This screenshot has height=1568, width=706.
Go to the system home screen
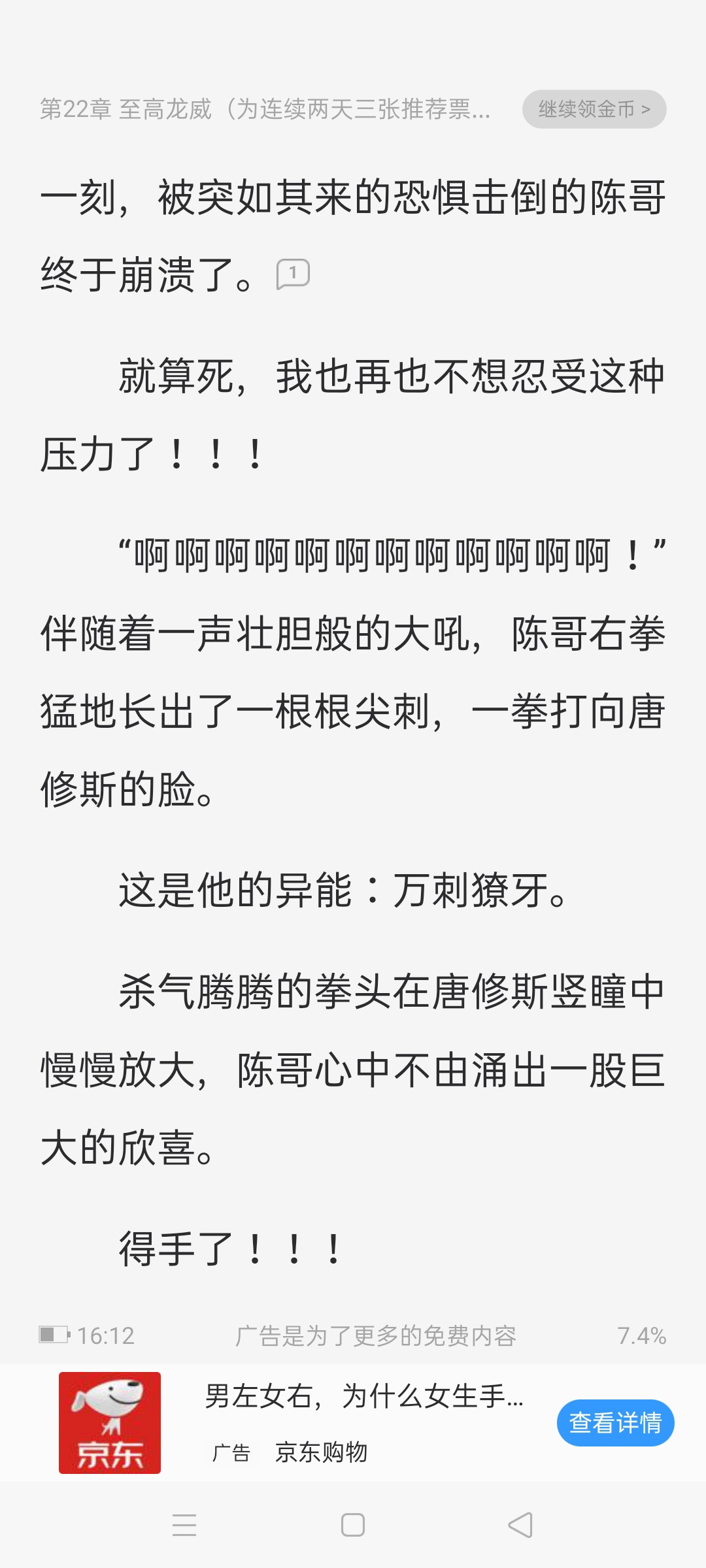point(353,1525)
